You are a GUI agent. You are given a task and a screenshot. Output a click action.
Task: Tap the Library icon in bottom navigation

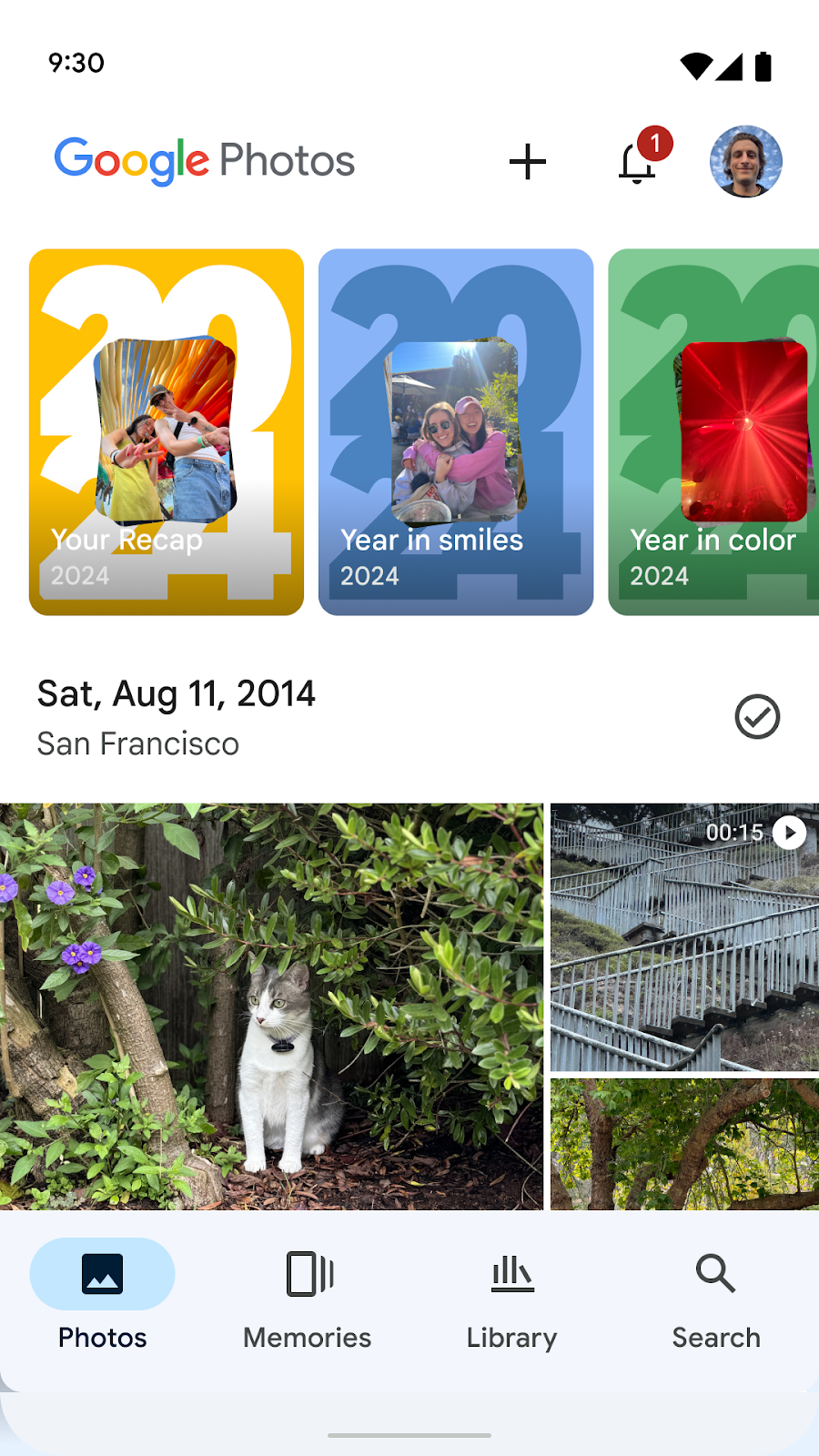pos(511,1273)
